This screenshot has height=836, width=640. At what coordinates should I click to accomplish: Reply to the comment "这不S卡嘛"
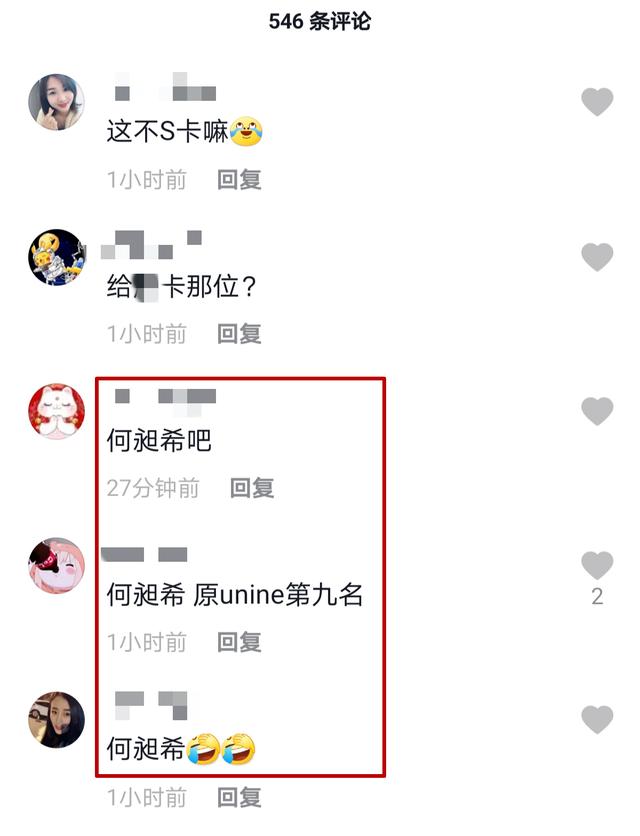[x=240, y=180]
